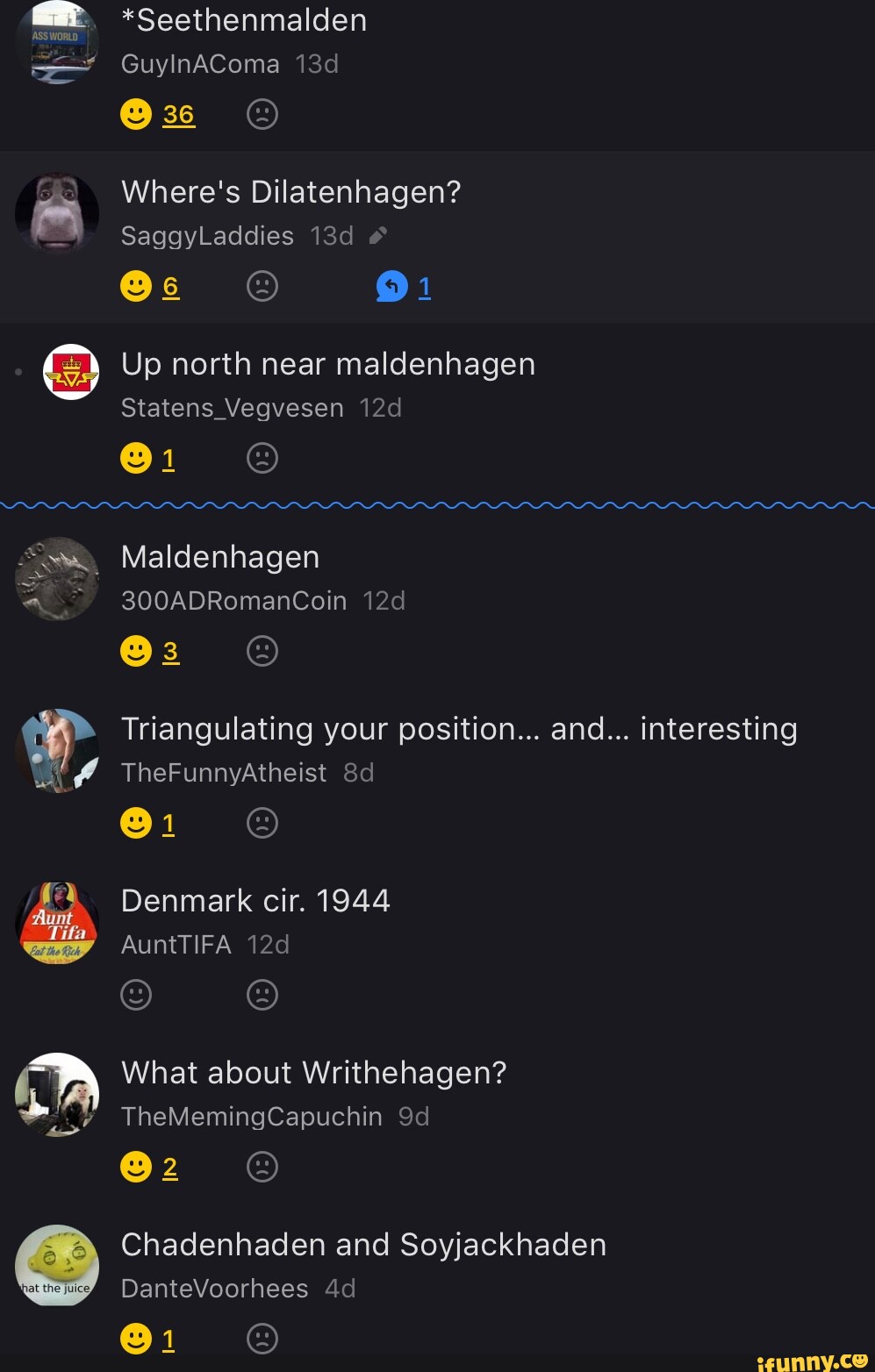Screen dimensions: 875x1372
Task: Like 300ADRomanCoin's Maldenhagen comment
Action: pyautogui.click(x=136, y=651)
